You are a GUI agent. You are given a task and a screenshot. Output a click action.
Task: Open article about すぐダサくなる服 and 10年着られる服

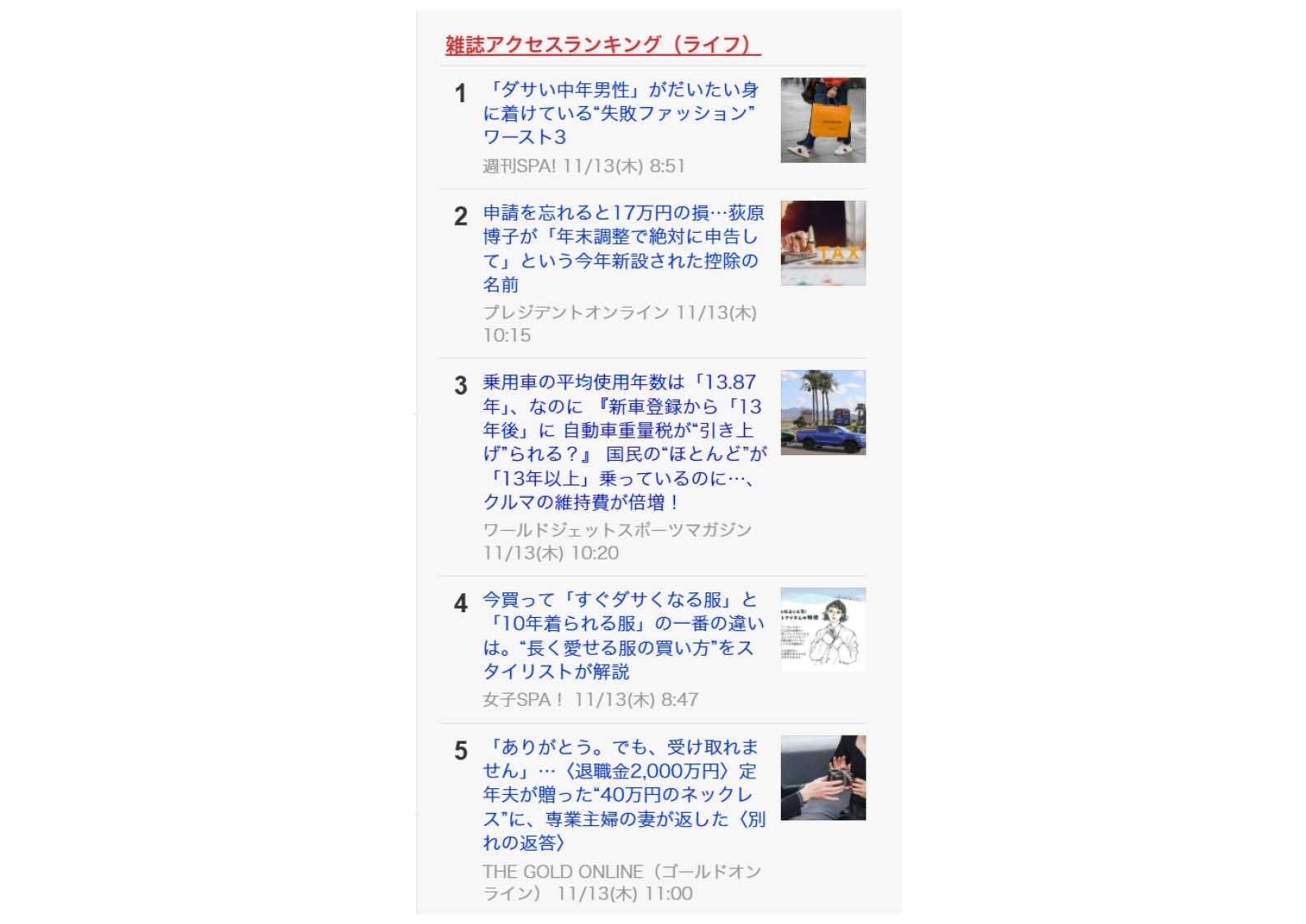pyautogui.click(x=623, y=634)
